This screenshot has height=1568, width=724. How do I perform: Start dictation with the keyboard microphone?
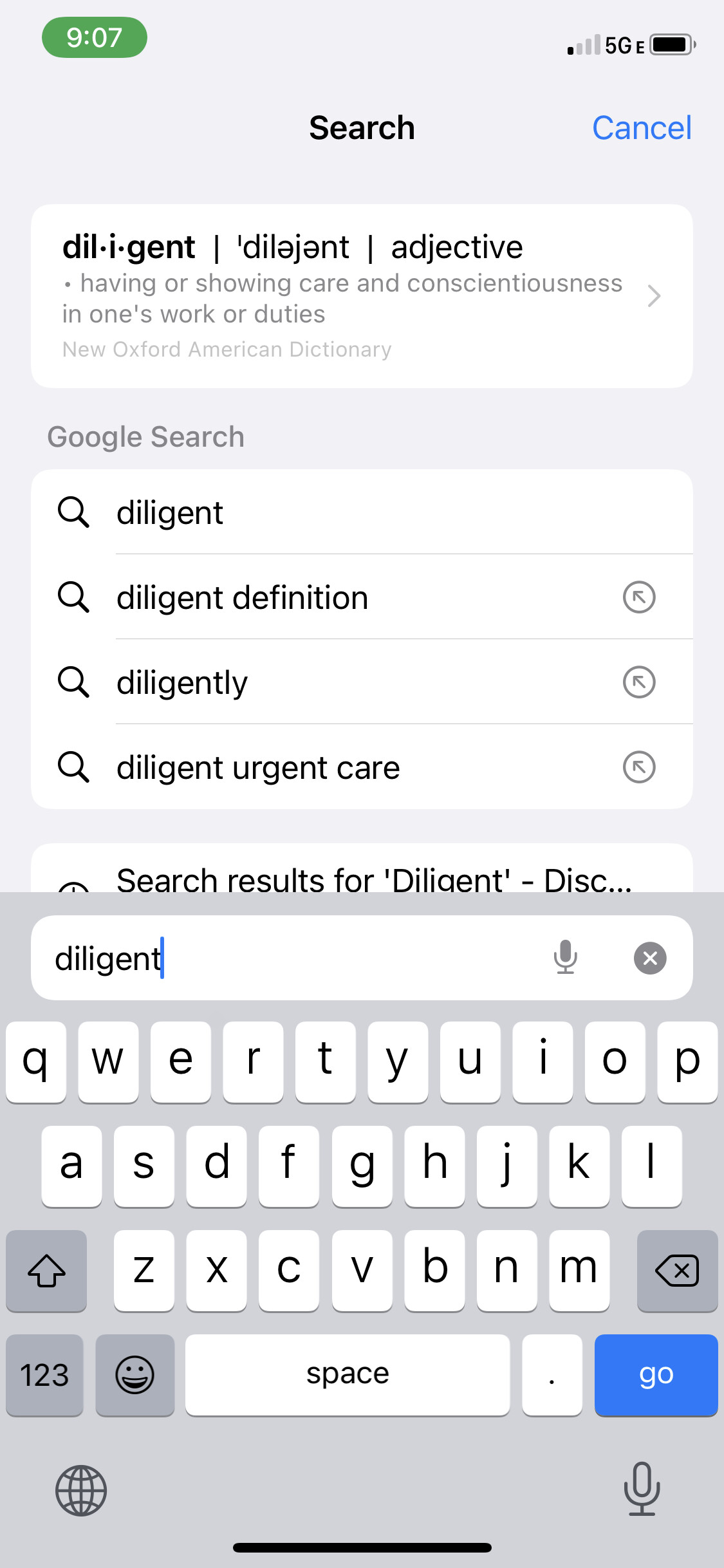642,1489
